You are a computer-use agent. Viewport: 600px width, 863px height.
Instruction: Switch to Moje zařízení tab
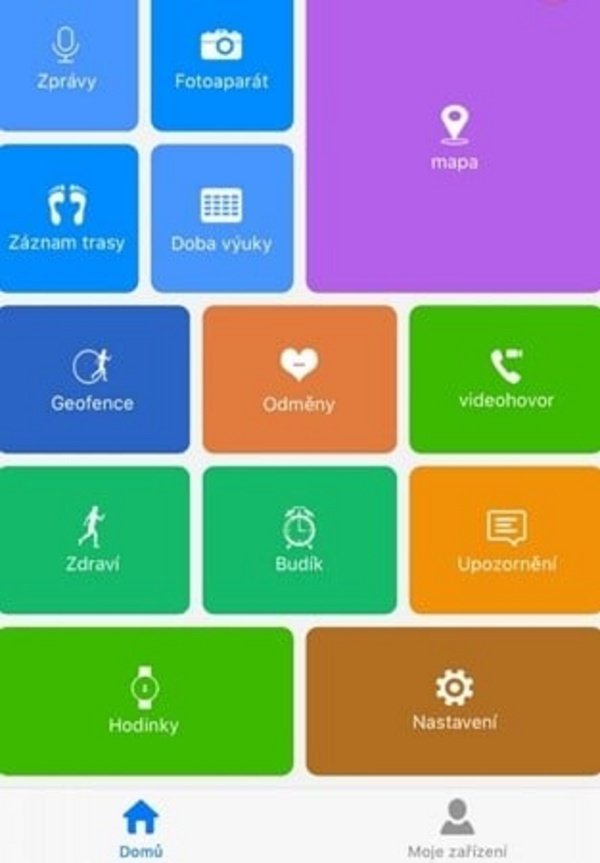[456, 828]
